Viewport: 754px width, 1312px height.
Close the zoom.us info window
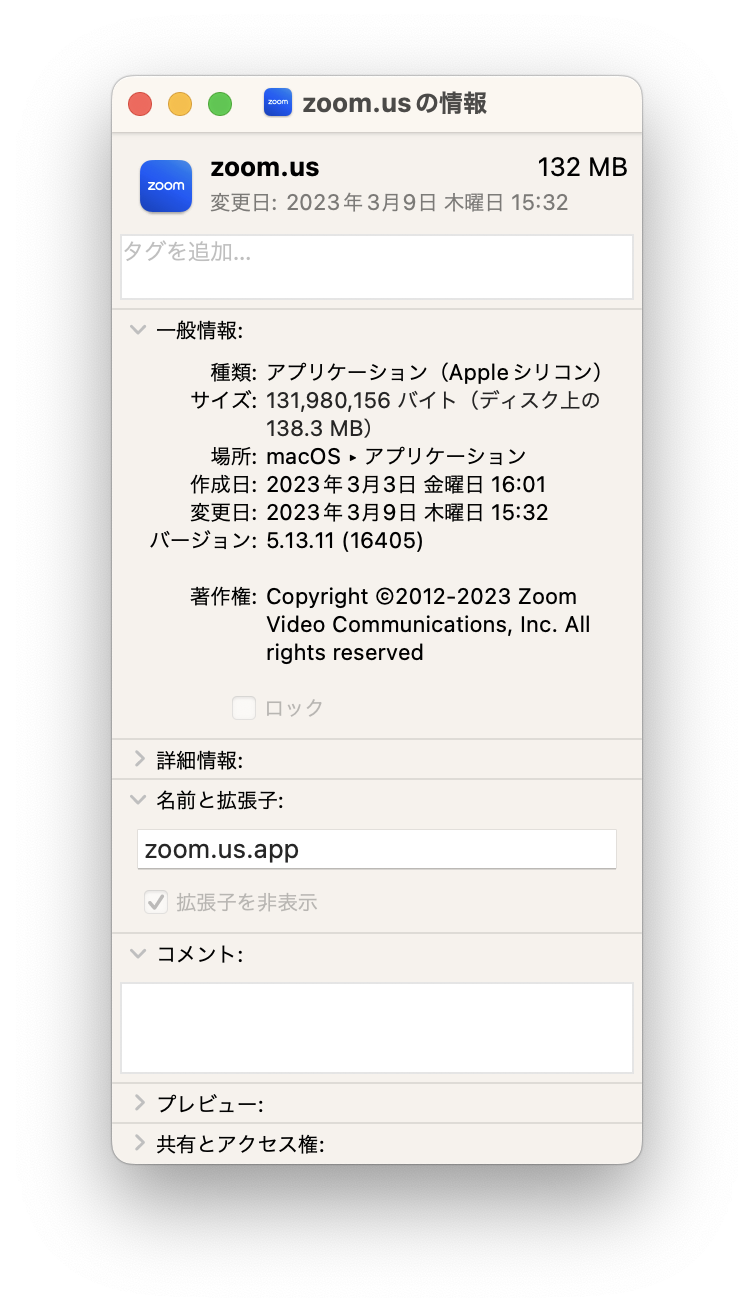click(x=140, y=103)
